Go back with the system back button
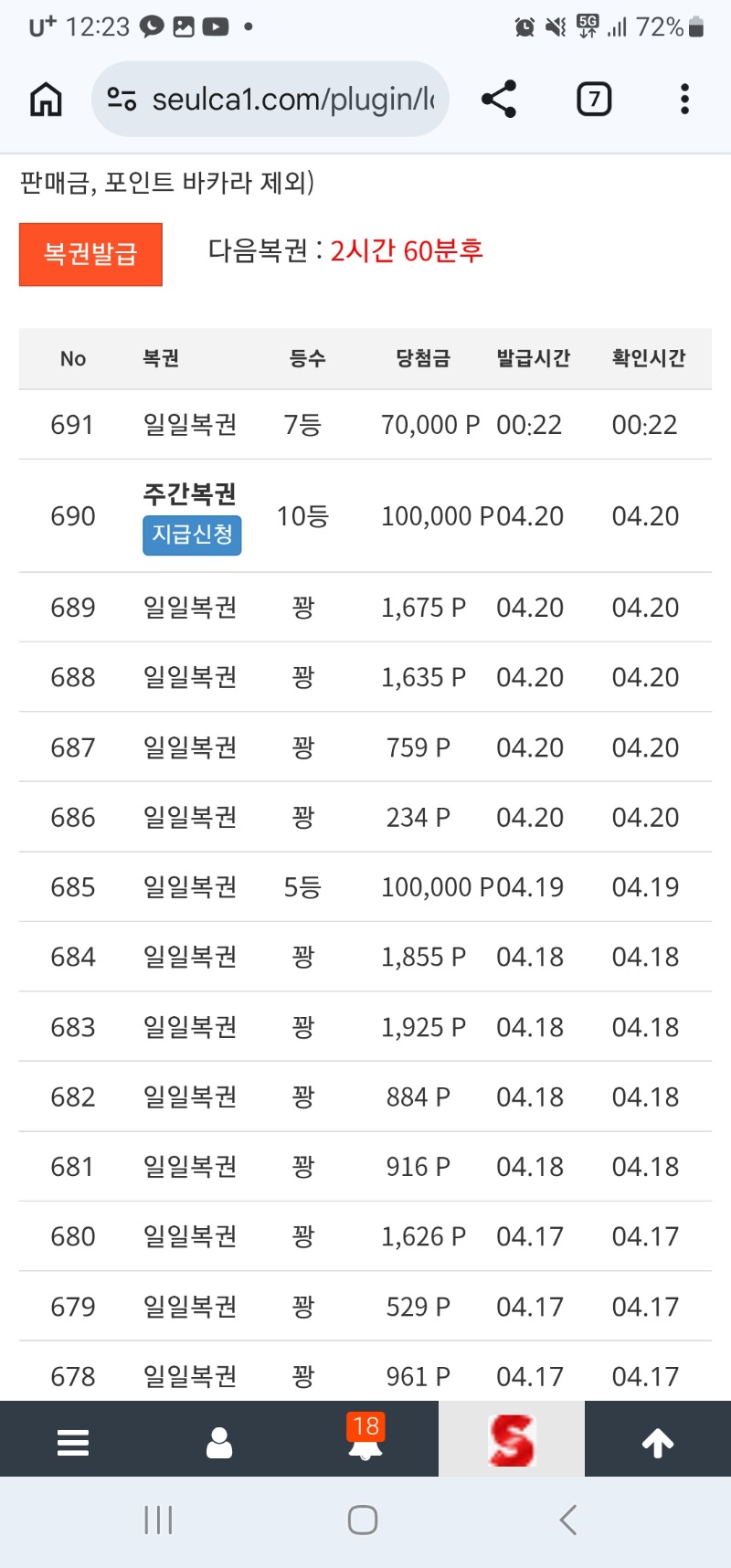The height and width of the screenshot is (1568, 731). click(568, 1520)
